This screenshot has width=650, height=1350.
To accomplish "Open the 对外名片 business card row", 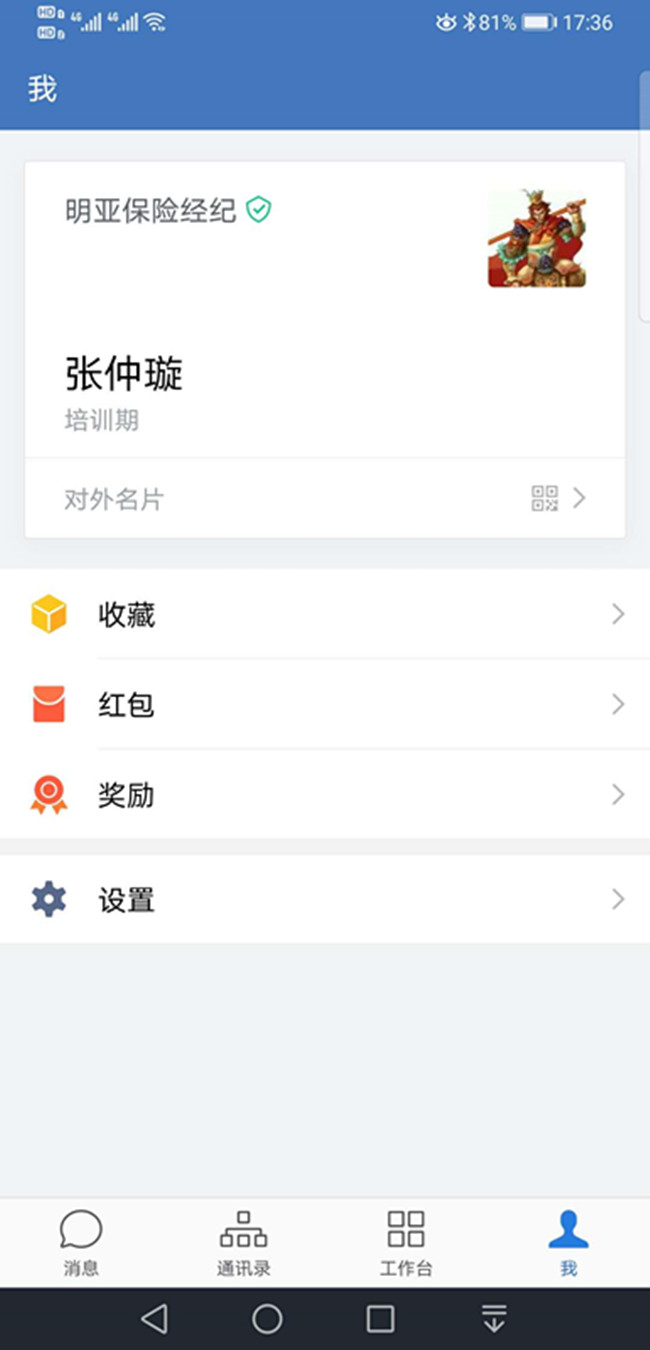I will coord(324,499).
